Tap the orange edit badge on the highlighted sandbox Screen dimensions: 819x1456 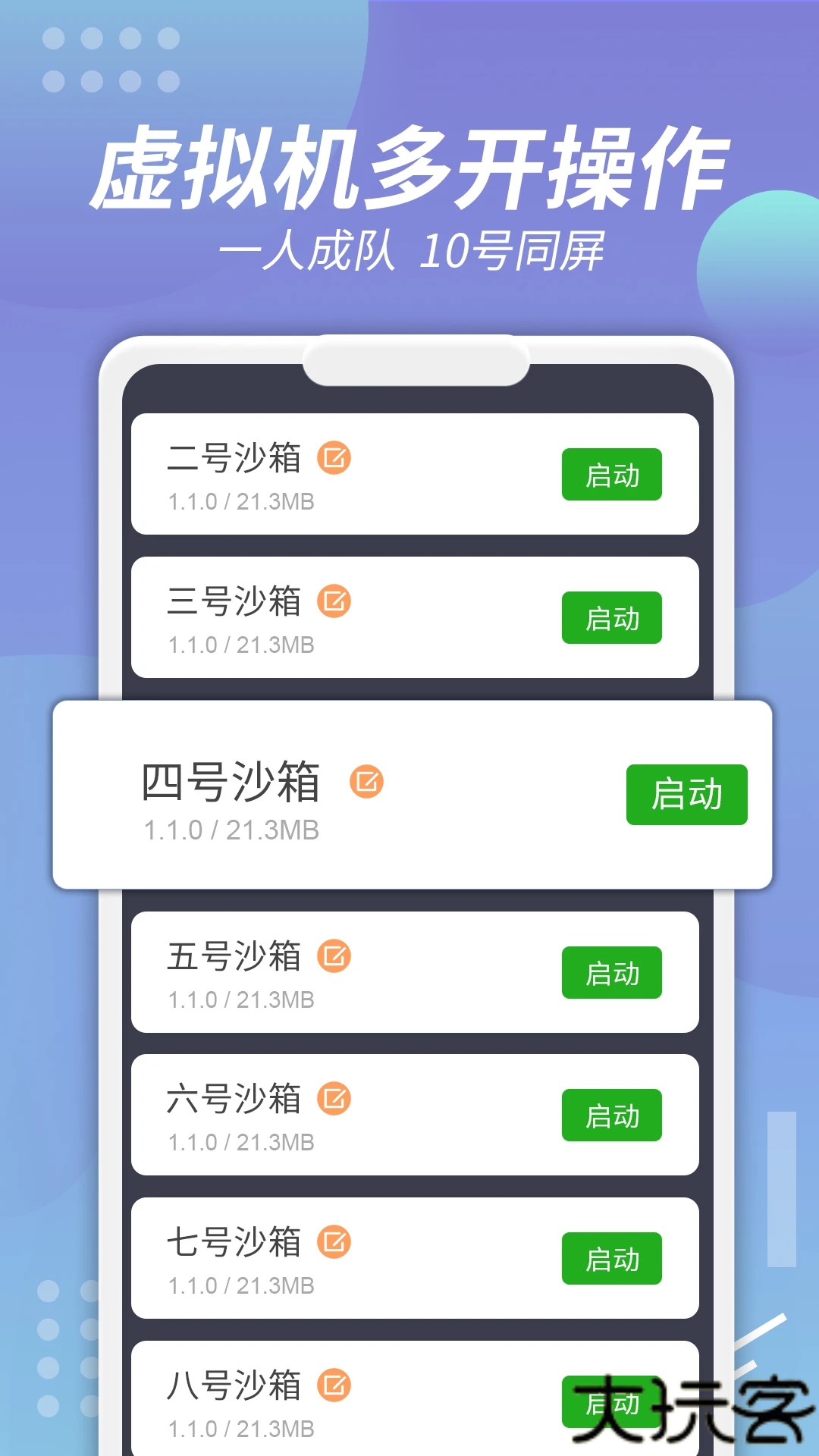[367, 782]
